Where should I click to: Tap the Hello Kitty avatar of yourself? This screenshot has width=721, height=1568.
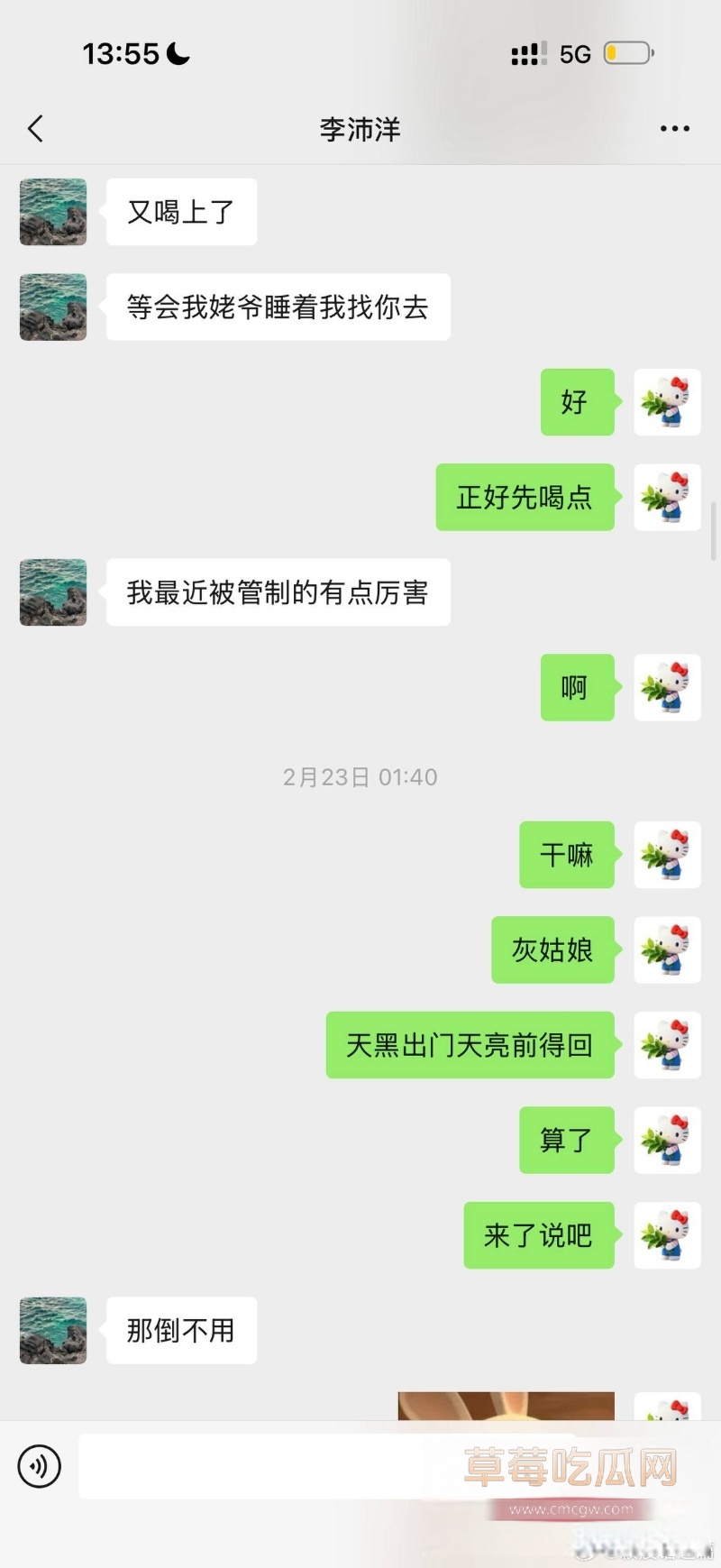click(667, 403)
